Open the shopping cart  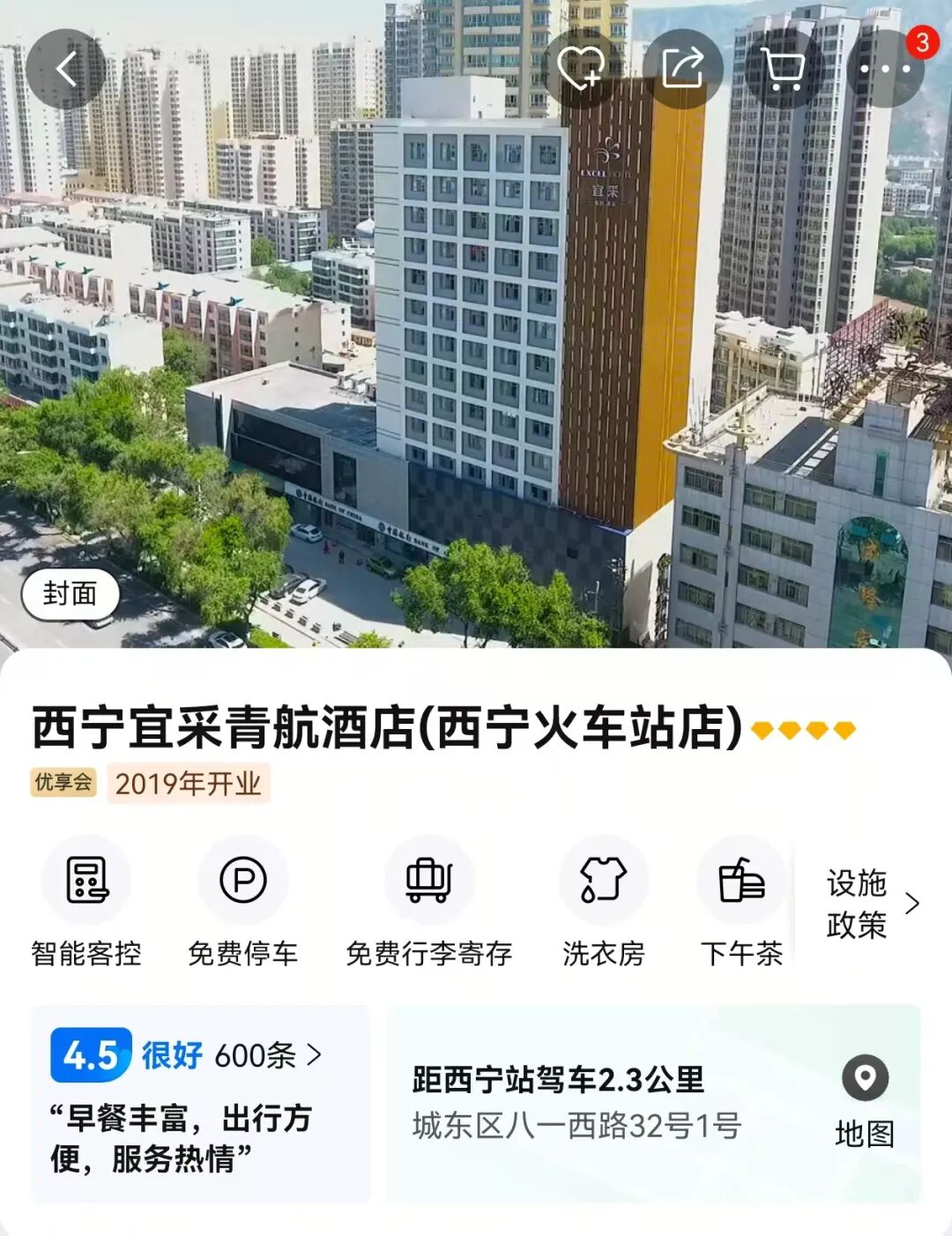(784, 69)
